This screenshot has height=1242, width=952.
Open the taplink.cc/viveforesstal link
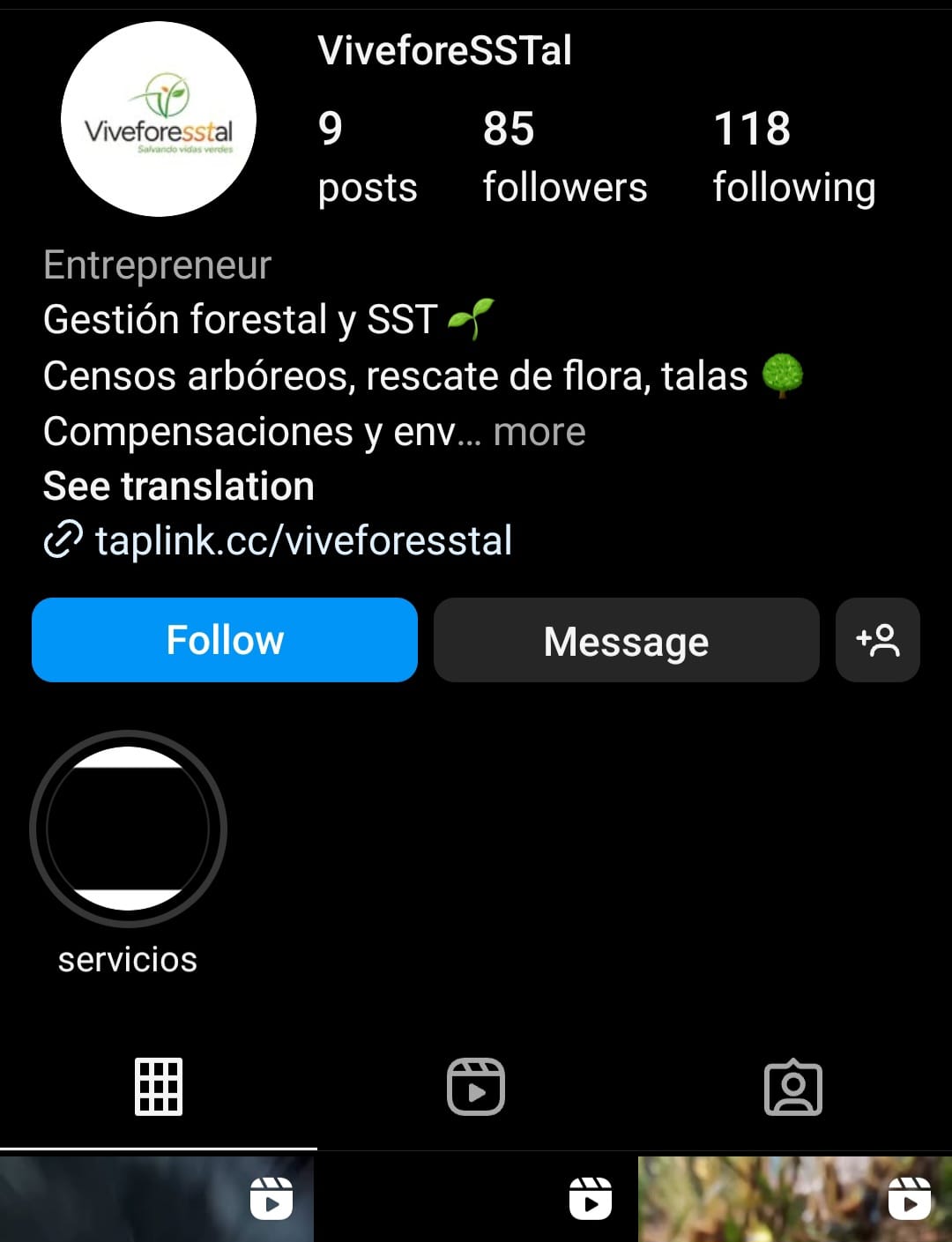302,540
